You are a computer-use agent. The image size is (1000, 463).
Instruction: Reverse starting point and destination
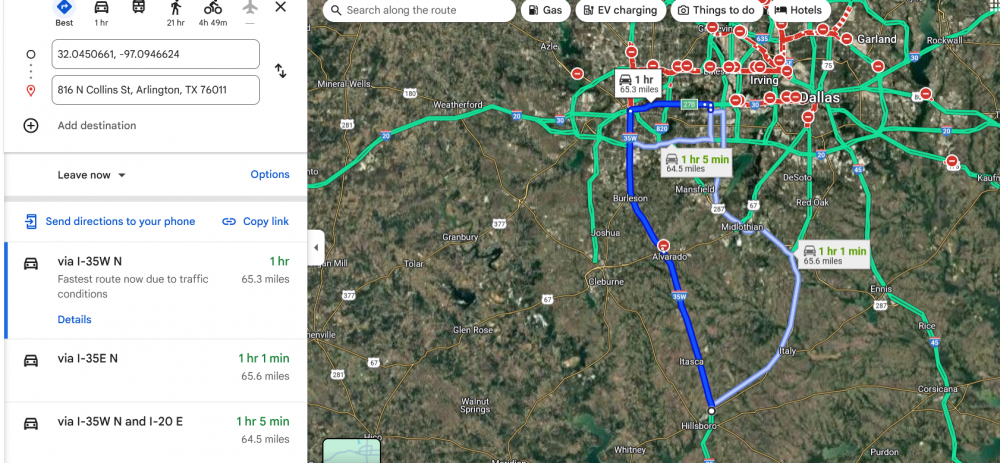[280, 71]
